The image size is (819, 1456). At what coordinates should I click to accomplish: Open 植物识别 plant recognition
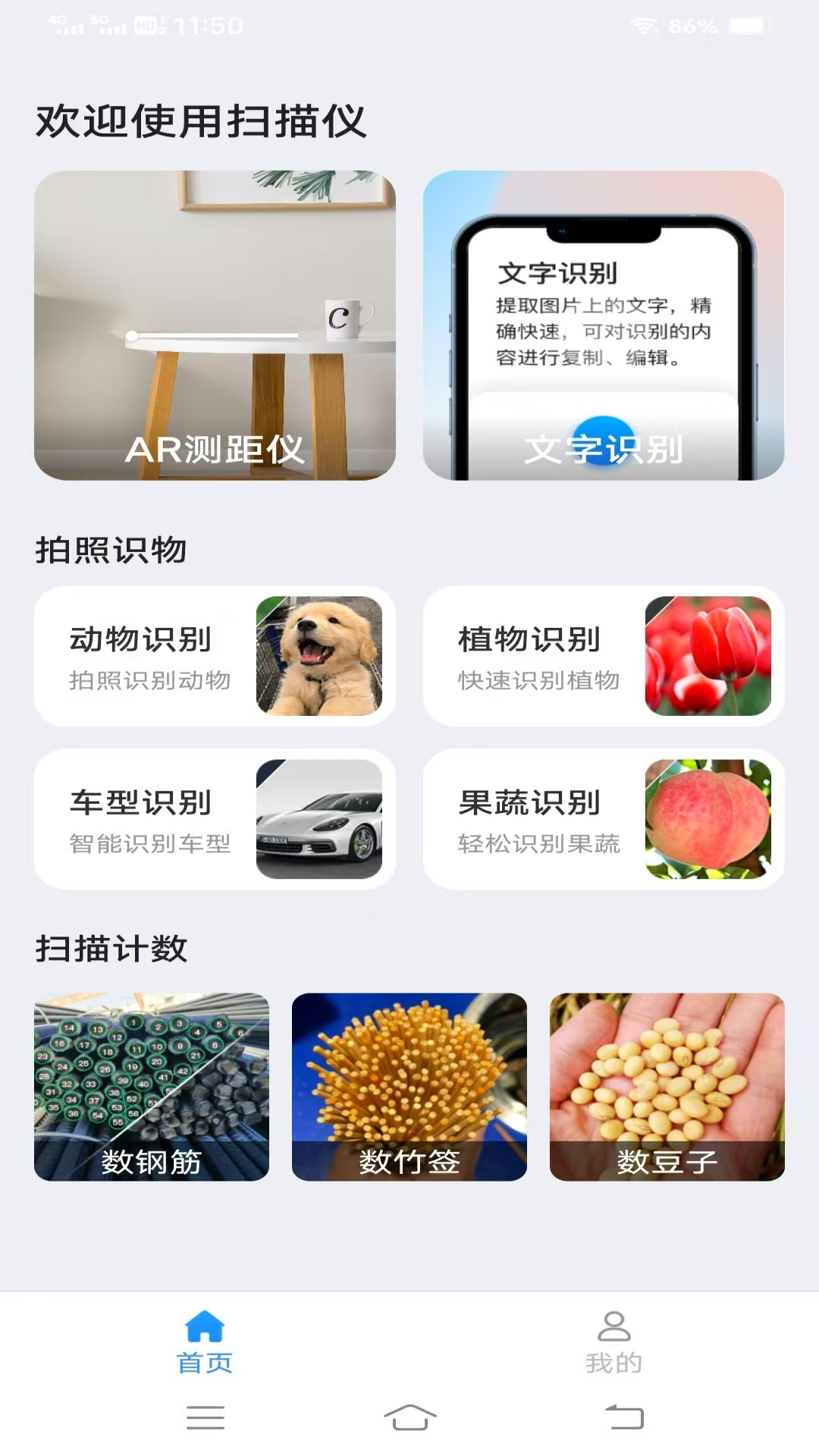point(603,656)
